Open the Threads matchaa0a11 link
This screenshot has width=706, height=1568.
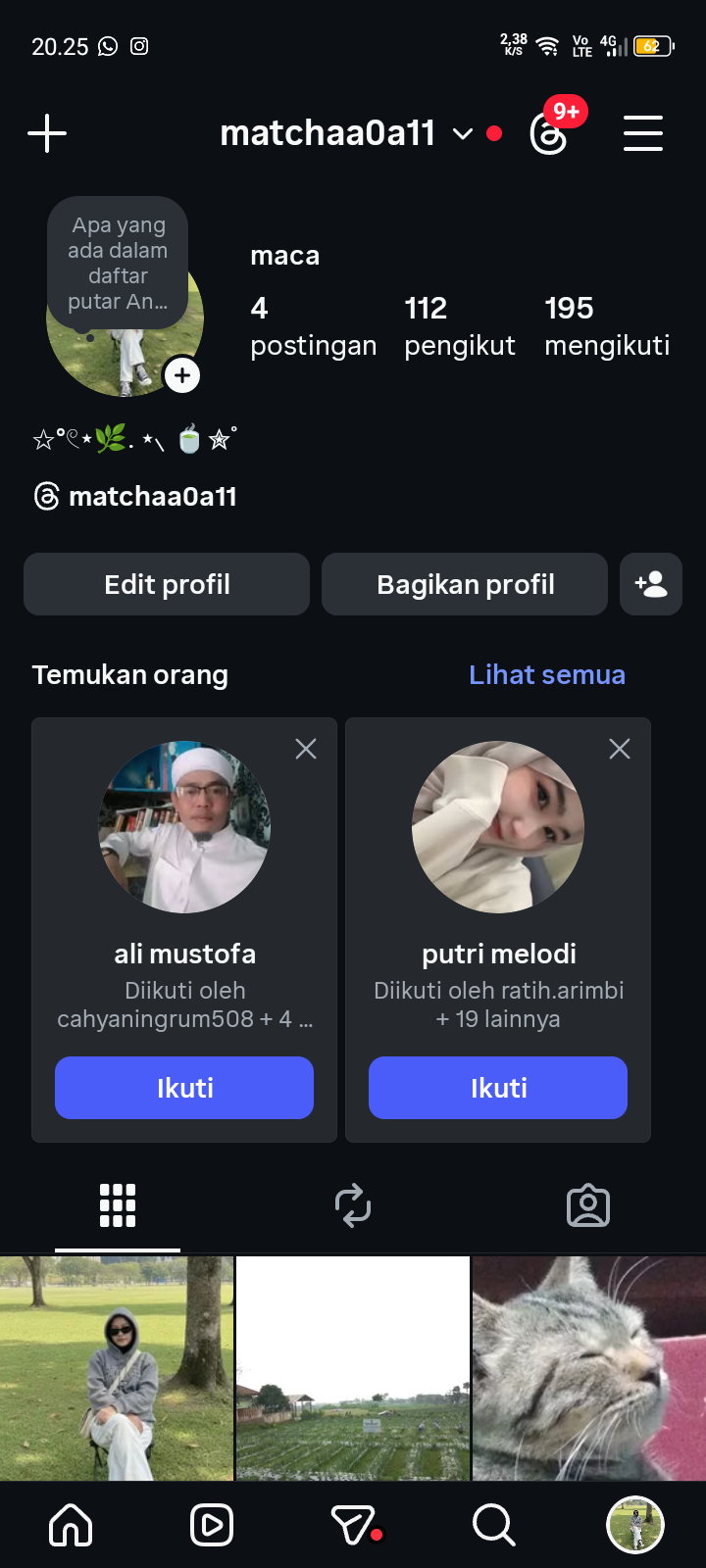click(137, 497)
